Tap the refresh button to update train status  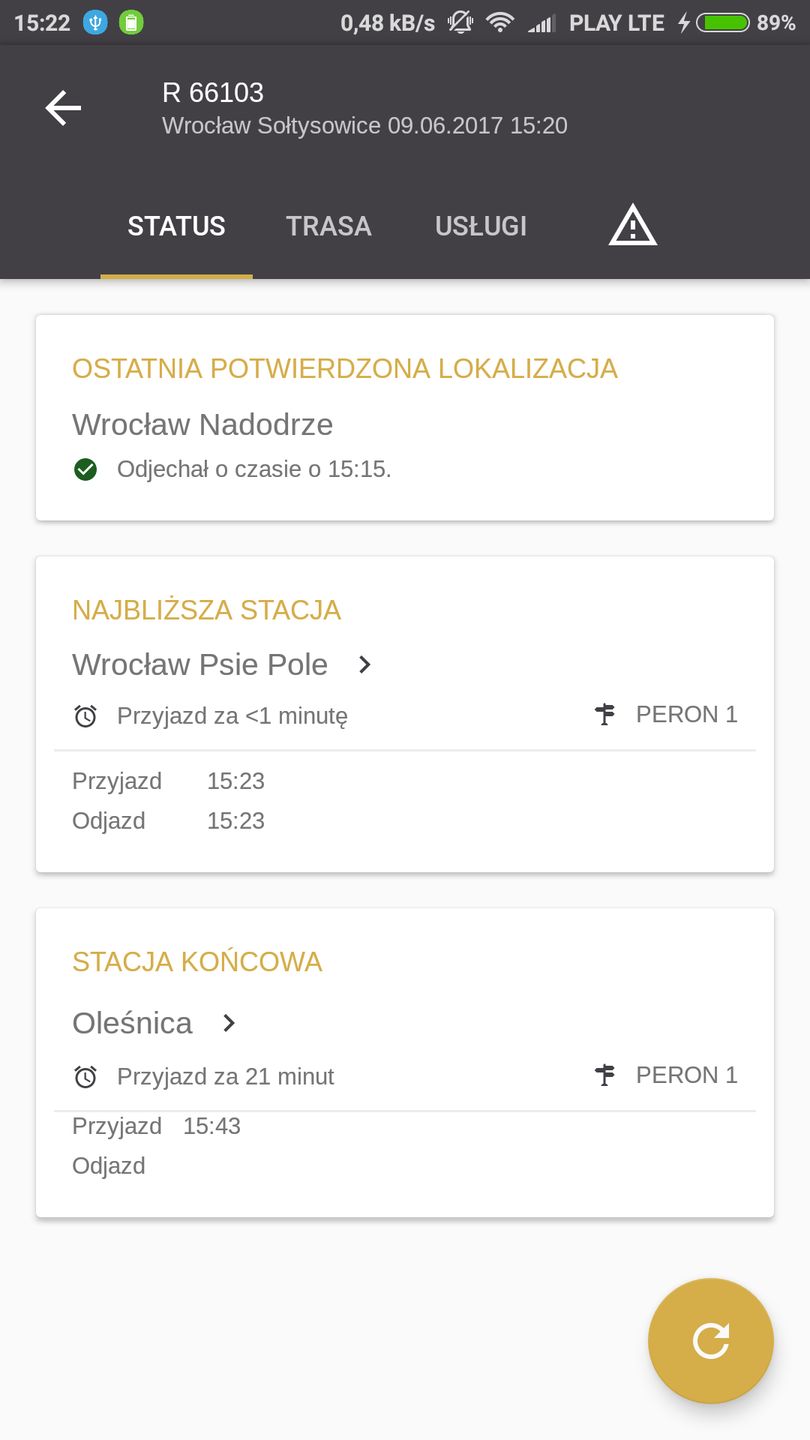[x=710, y=1341]
